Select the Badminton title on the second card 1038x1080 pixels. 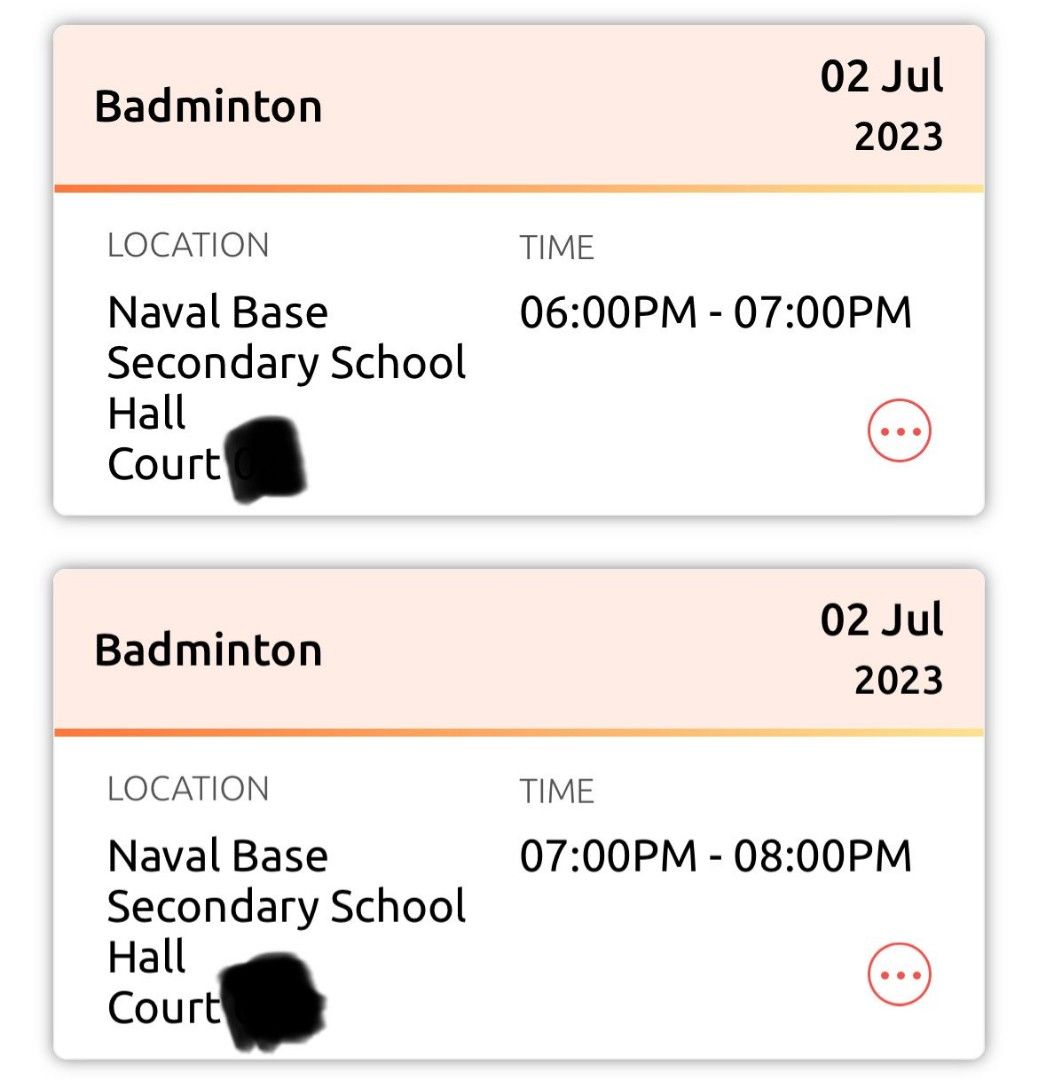point(208,650)
